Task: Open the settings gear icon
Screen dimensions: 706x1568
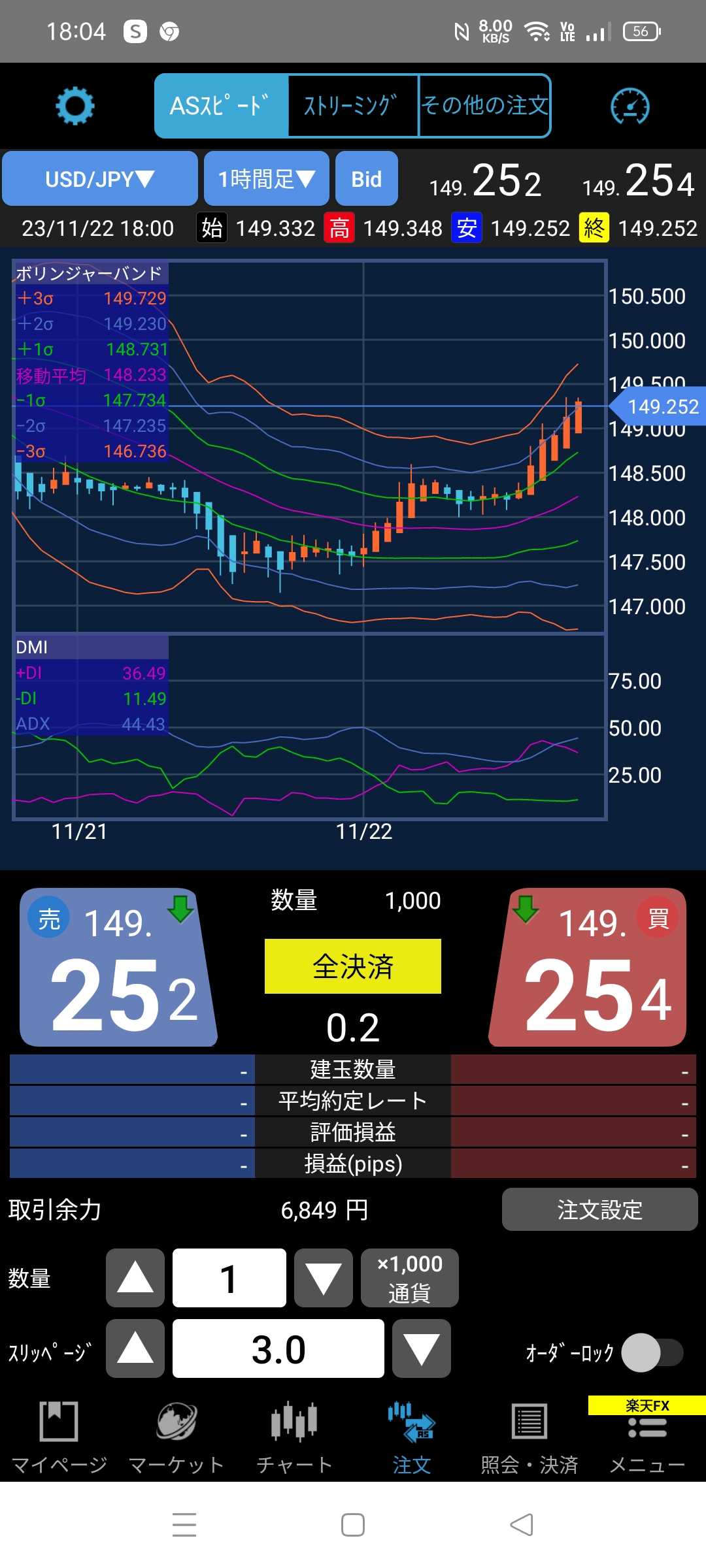Action: point(75,106)
